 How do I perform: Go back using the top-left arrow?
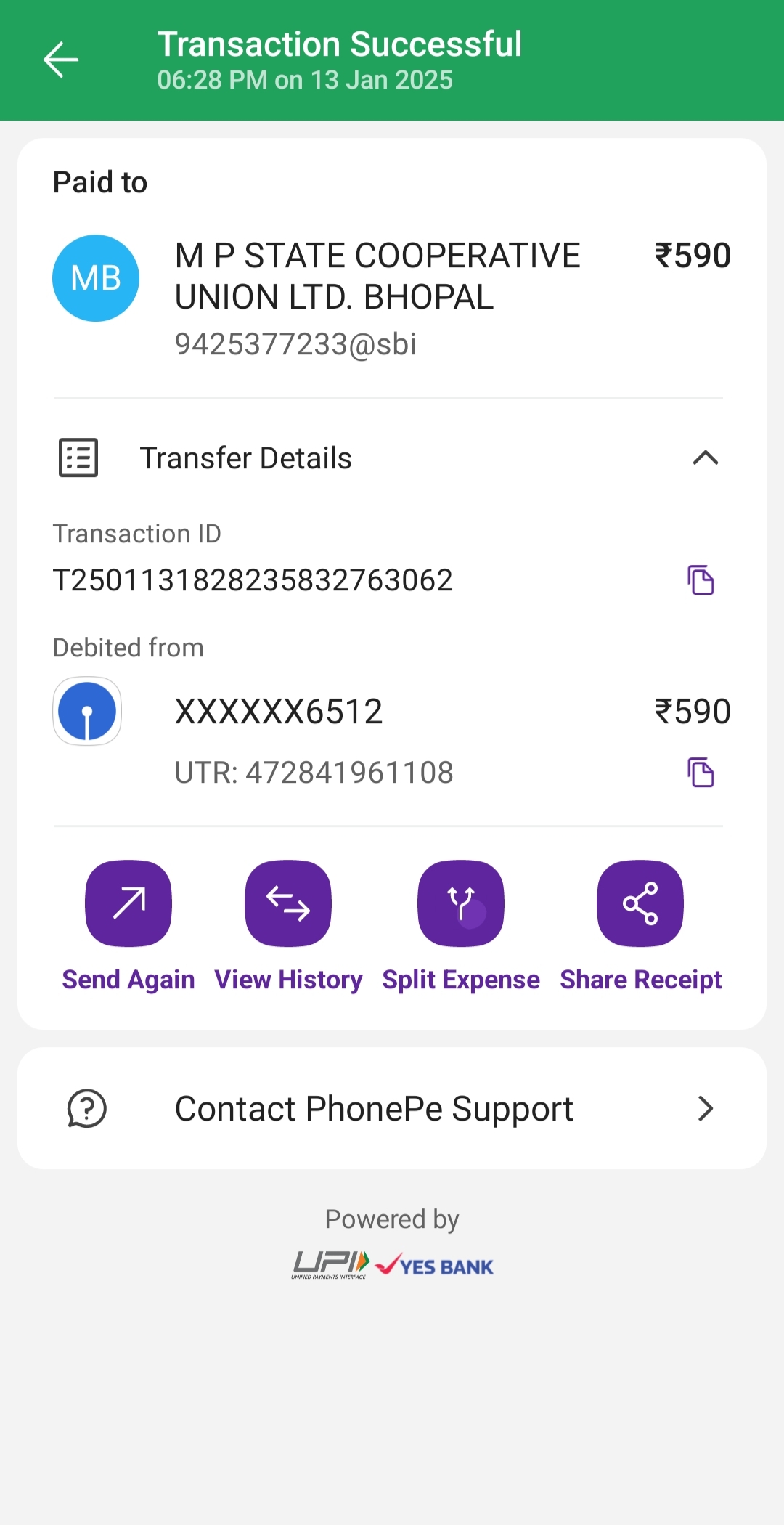click(x=61, y=60)
